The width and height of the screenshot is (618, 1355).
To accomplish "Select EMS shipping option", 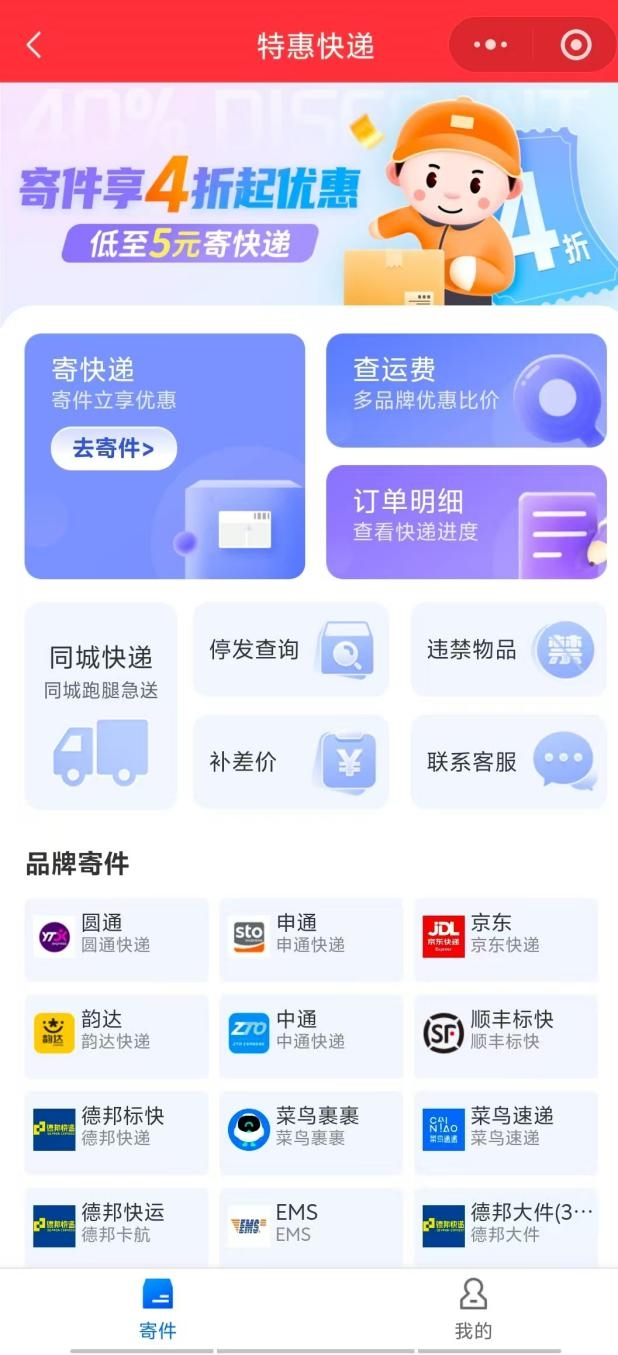I will [x=310, y=1223].
